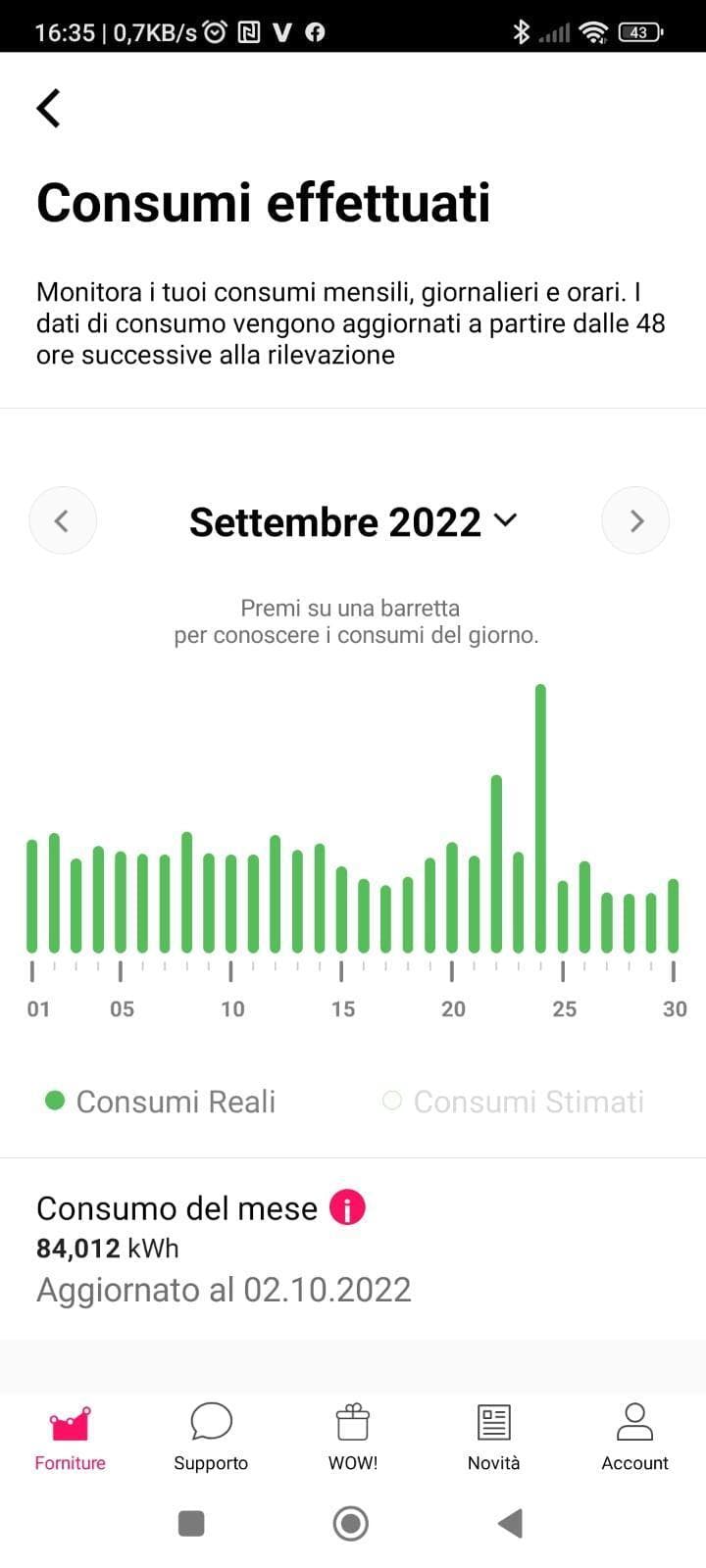Show the next month's consumption
Viewport: 706px width, 1568px height.
(x=635, y=520)
